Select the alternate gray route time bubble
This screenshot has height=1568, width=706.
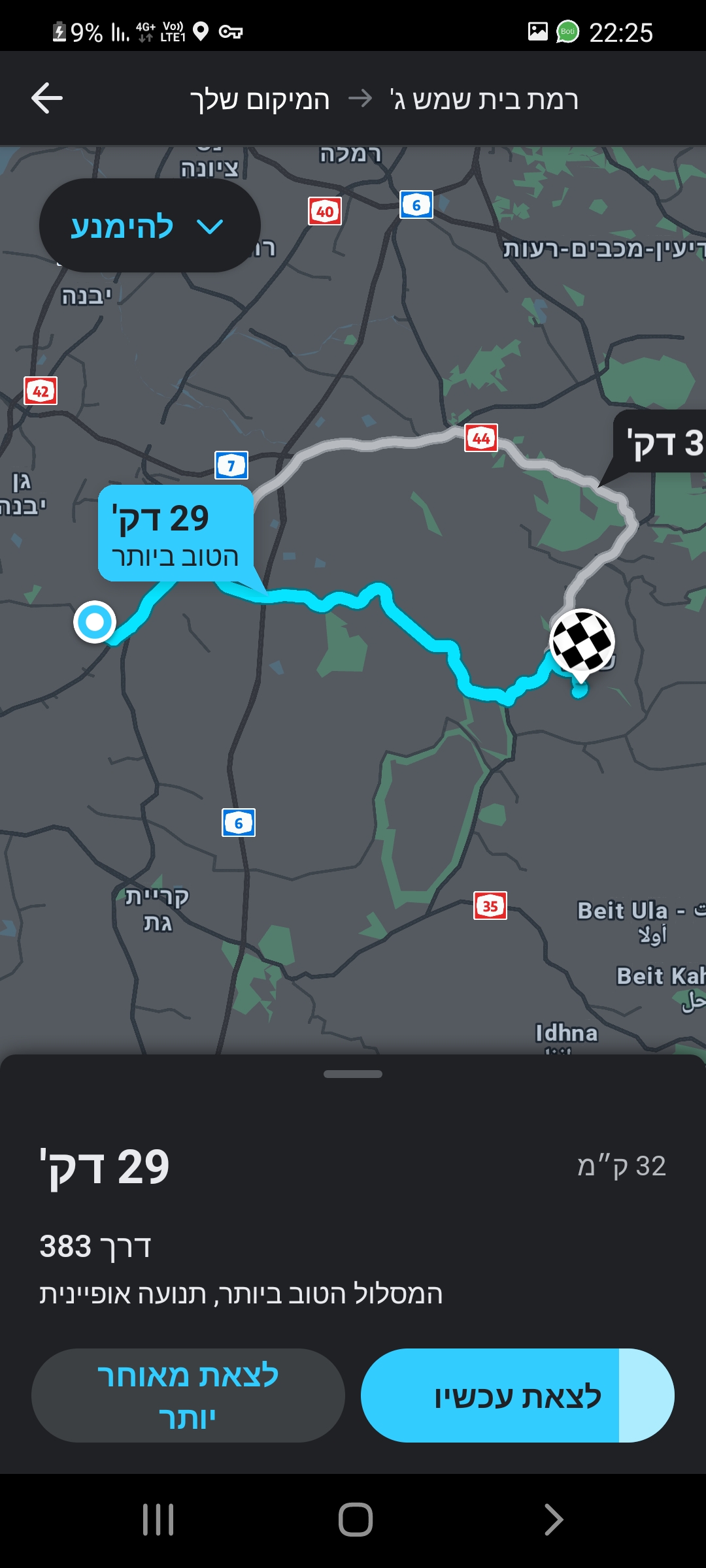coord(662,442)
